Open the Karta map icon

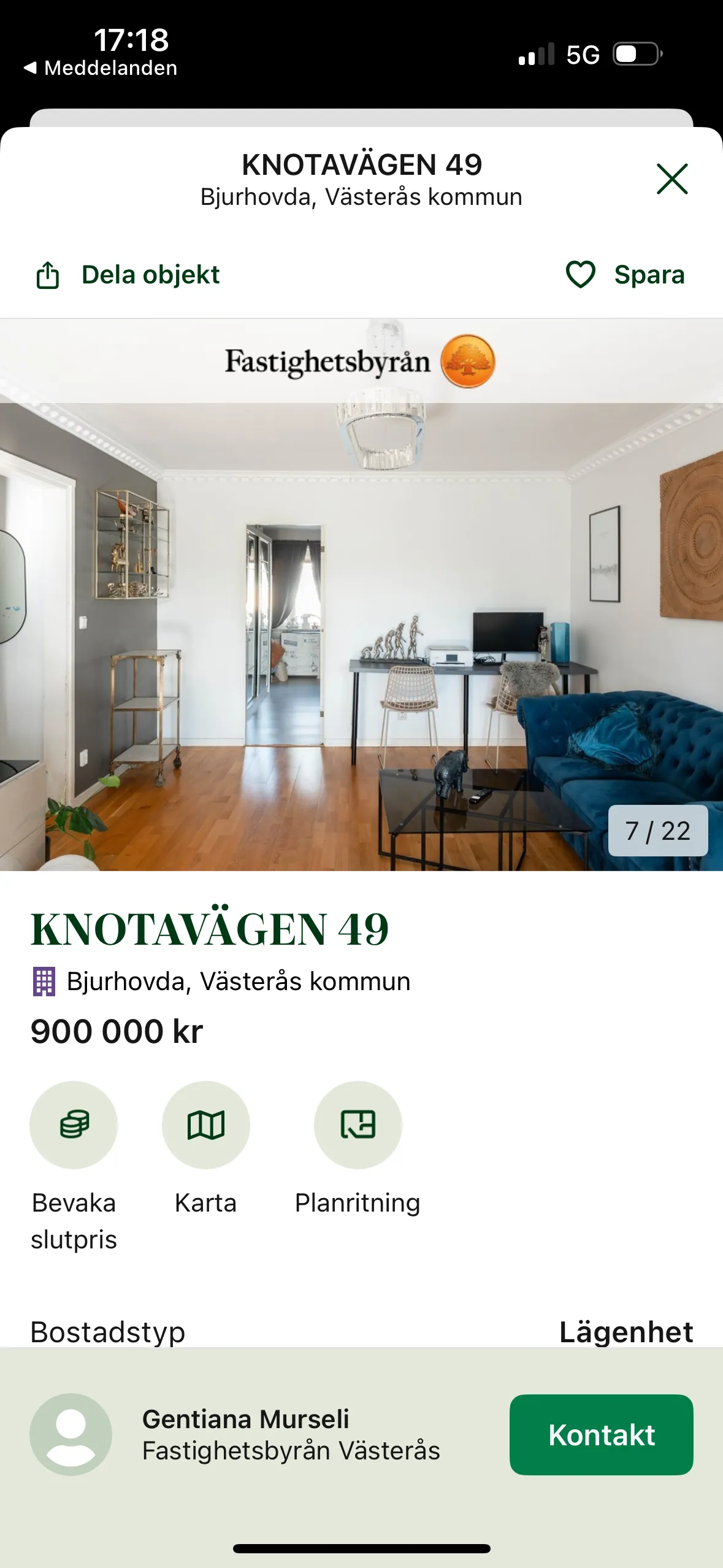tap(206, 1125)
